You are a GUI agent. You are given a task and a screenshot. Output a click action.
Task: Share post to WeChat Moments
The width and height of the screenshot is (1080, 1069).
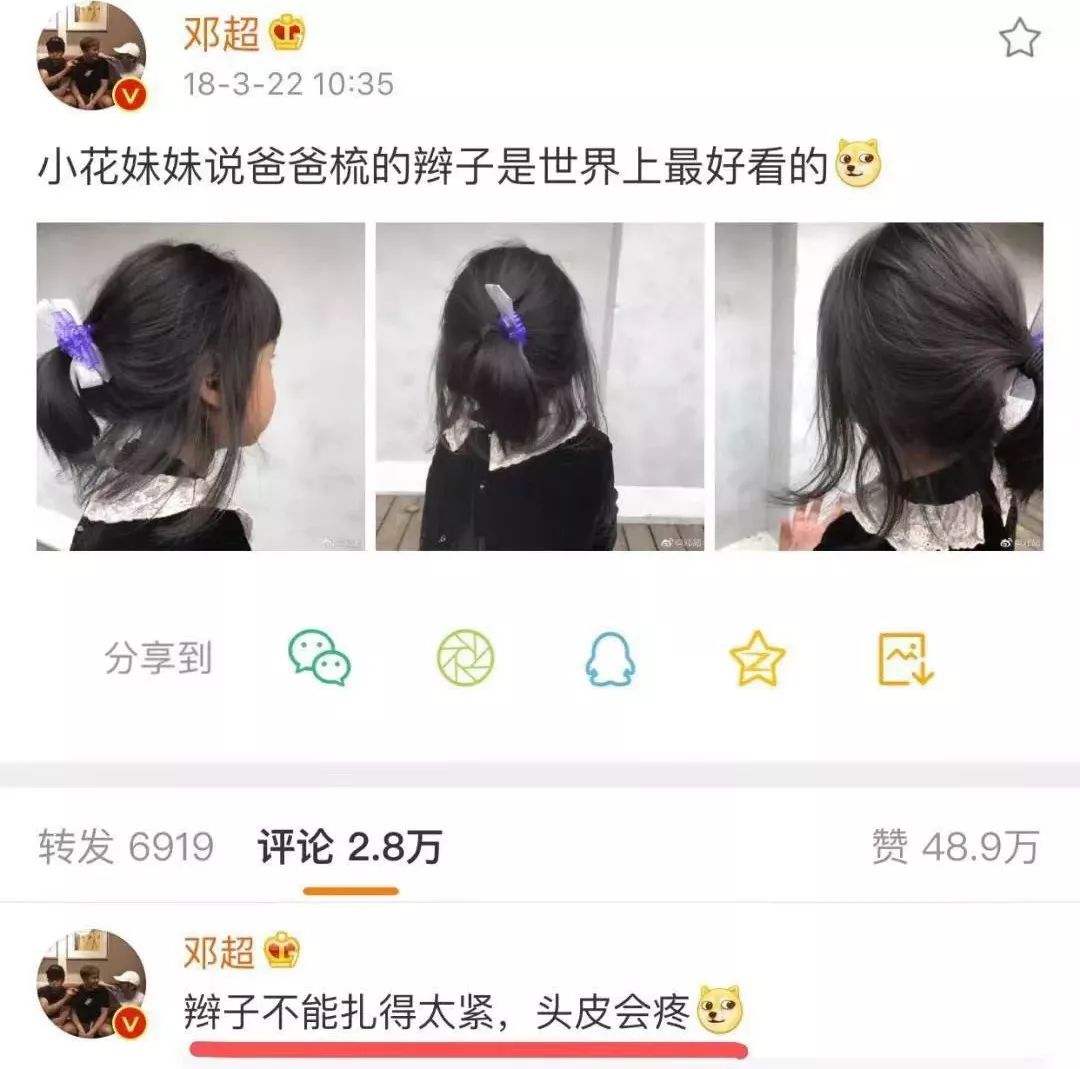point(465,657)
